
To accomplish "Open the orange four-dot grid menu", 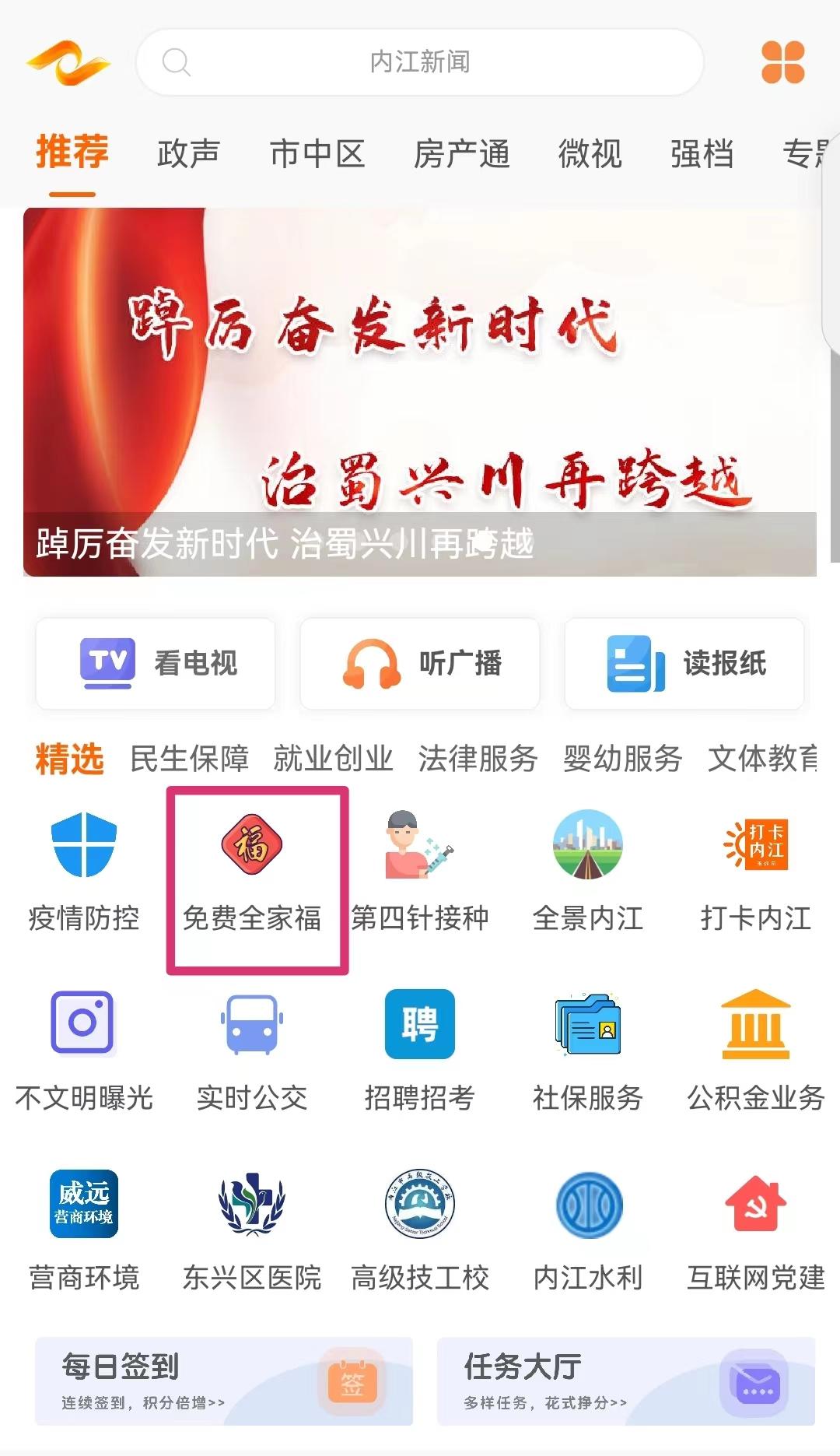I will coord(782,62).
